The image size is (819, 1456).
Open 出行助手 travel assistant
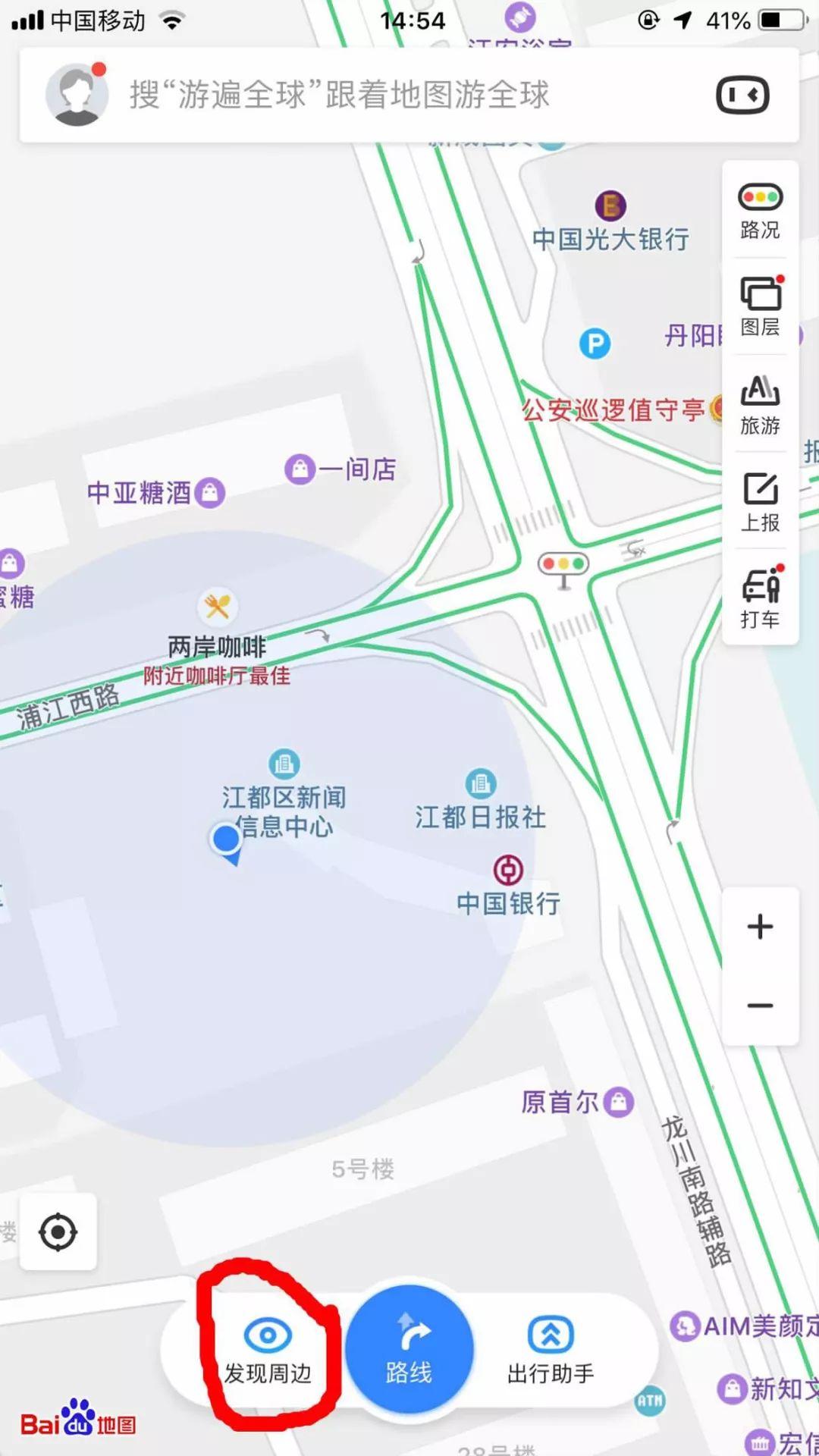(x=551, y=1352)
